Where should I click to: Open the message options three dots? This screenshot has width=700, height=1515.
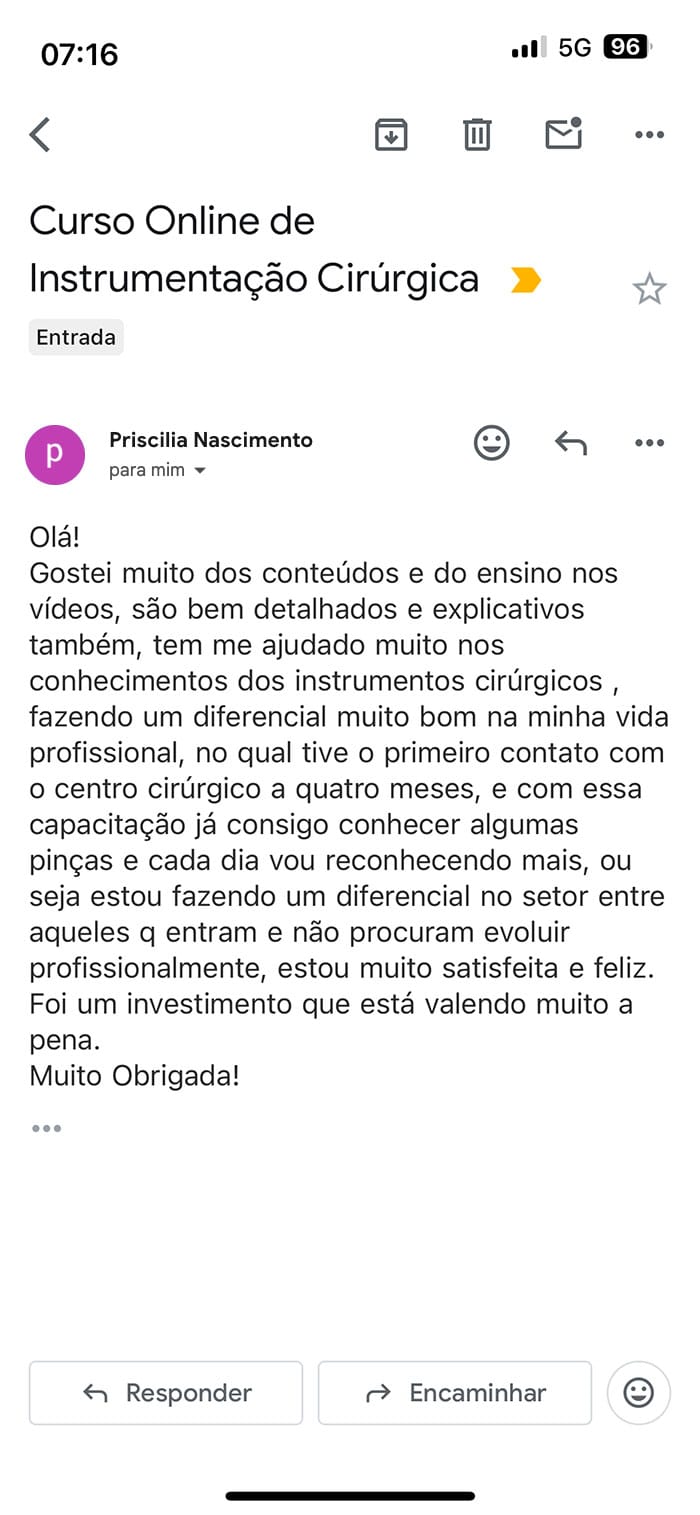(x=649, y=443)
